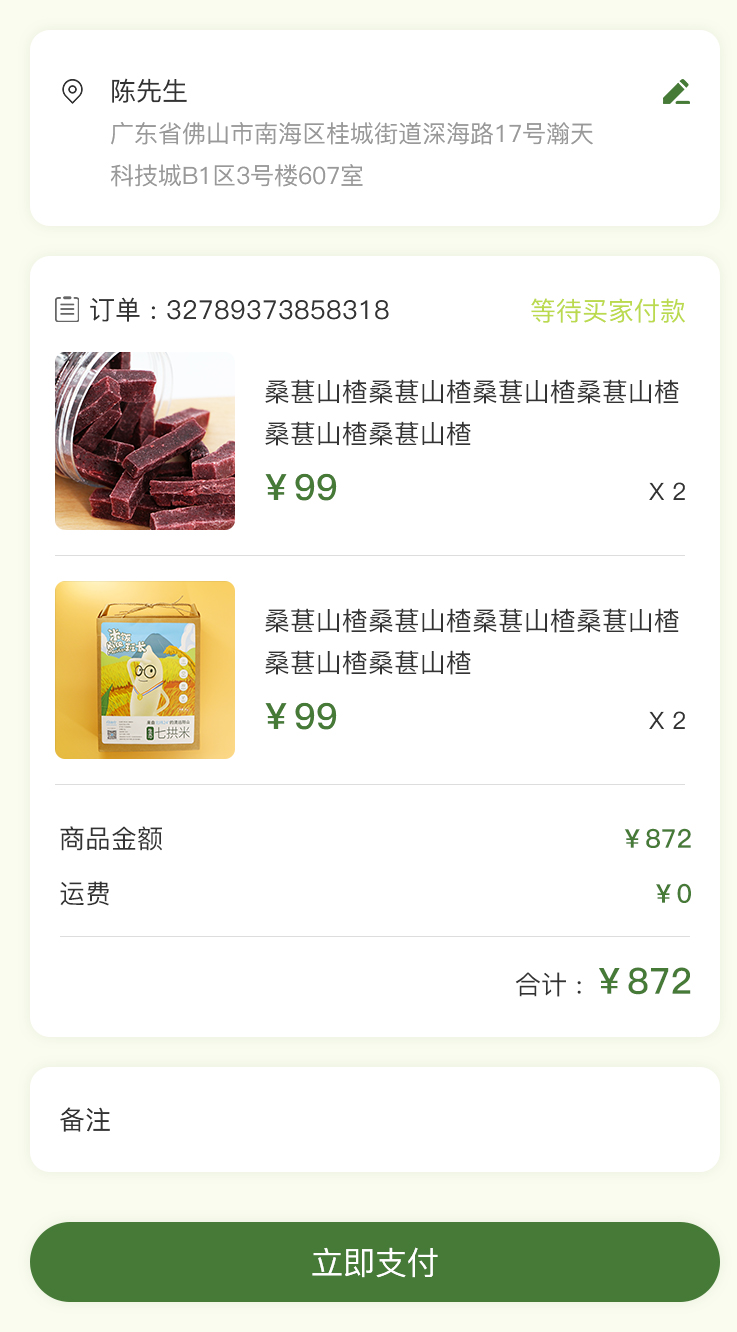Open the mulberry hawthorn strips product photo
The image size is (737, 1332).
[x=145, y=441]
